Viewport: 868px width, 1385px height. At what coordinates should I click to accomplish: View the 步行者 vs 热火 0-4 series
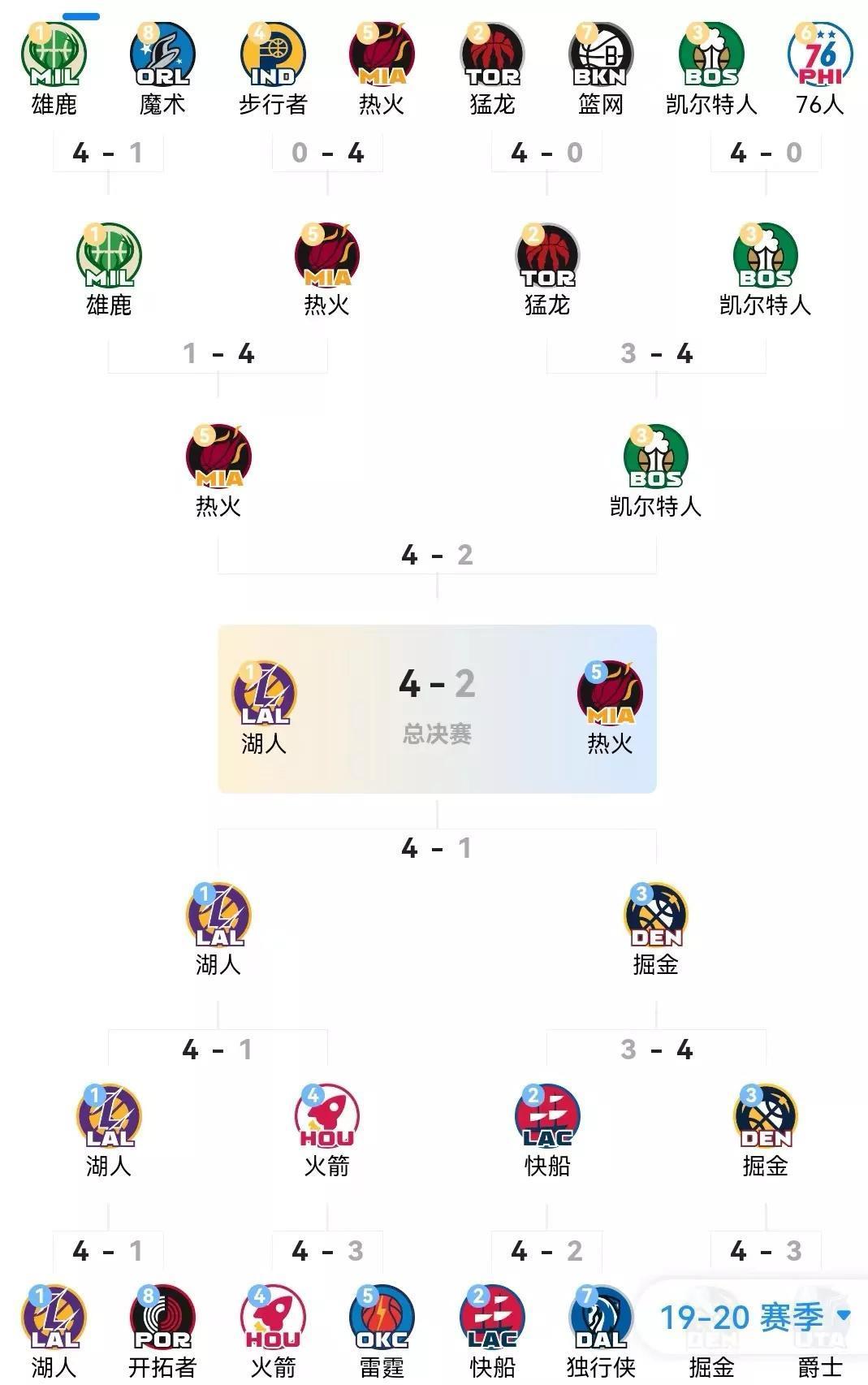click(327, 153)
